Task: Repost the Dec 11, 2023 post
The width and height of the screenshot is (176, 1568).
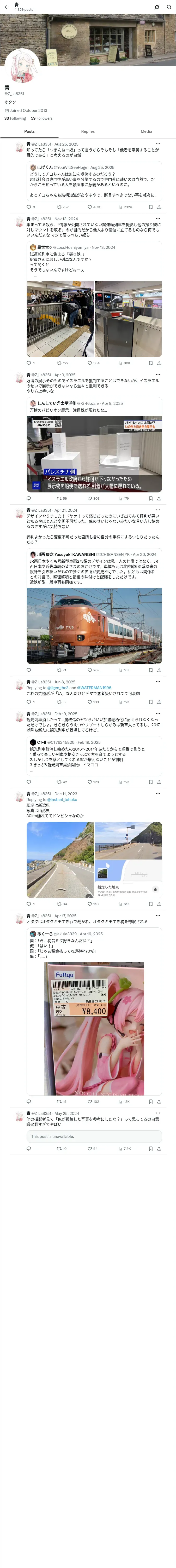Action: click(61, 904)
